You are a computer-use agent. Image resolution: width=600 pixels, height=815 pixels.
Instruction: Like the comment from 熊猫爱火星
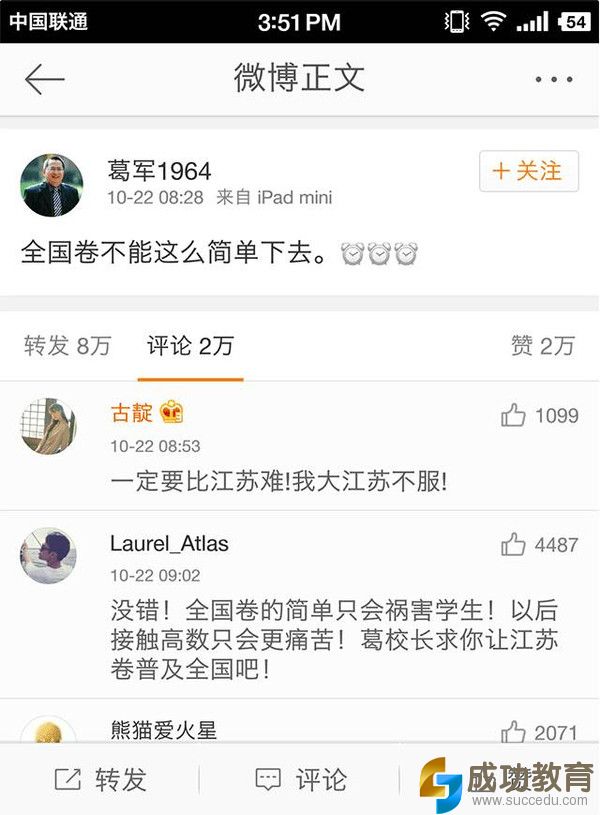(514, 733)
